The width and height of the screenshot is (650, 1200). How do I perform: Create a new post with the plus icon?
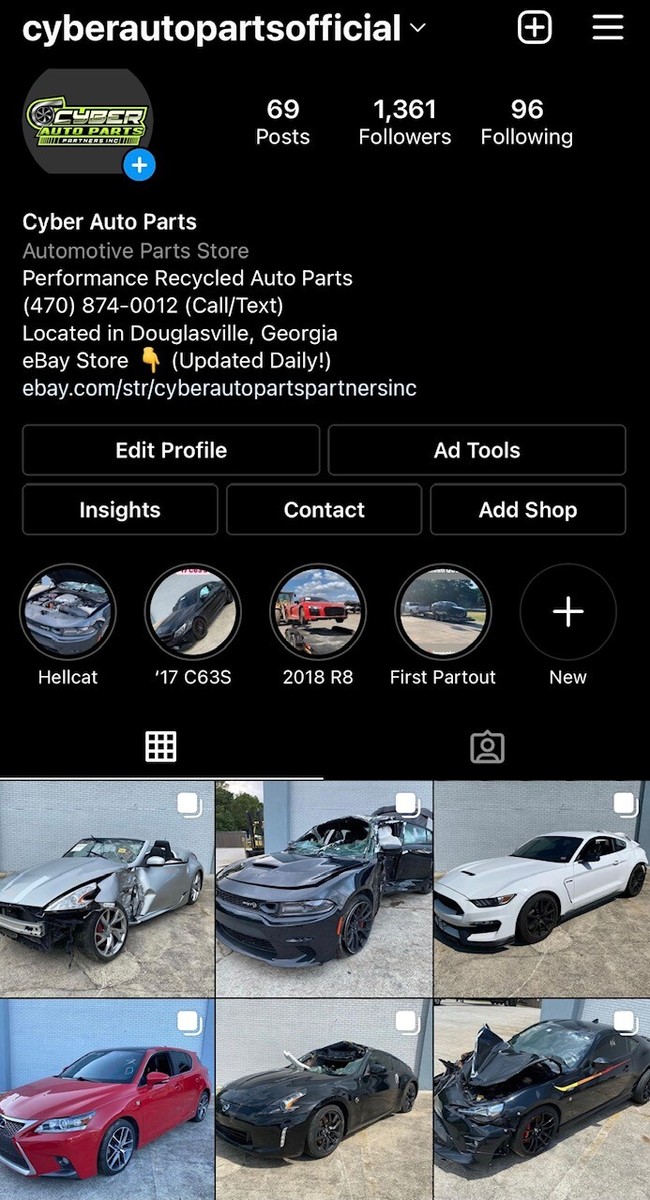coord(535,27)
